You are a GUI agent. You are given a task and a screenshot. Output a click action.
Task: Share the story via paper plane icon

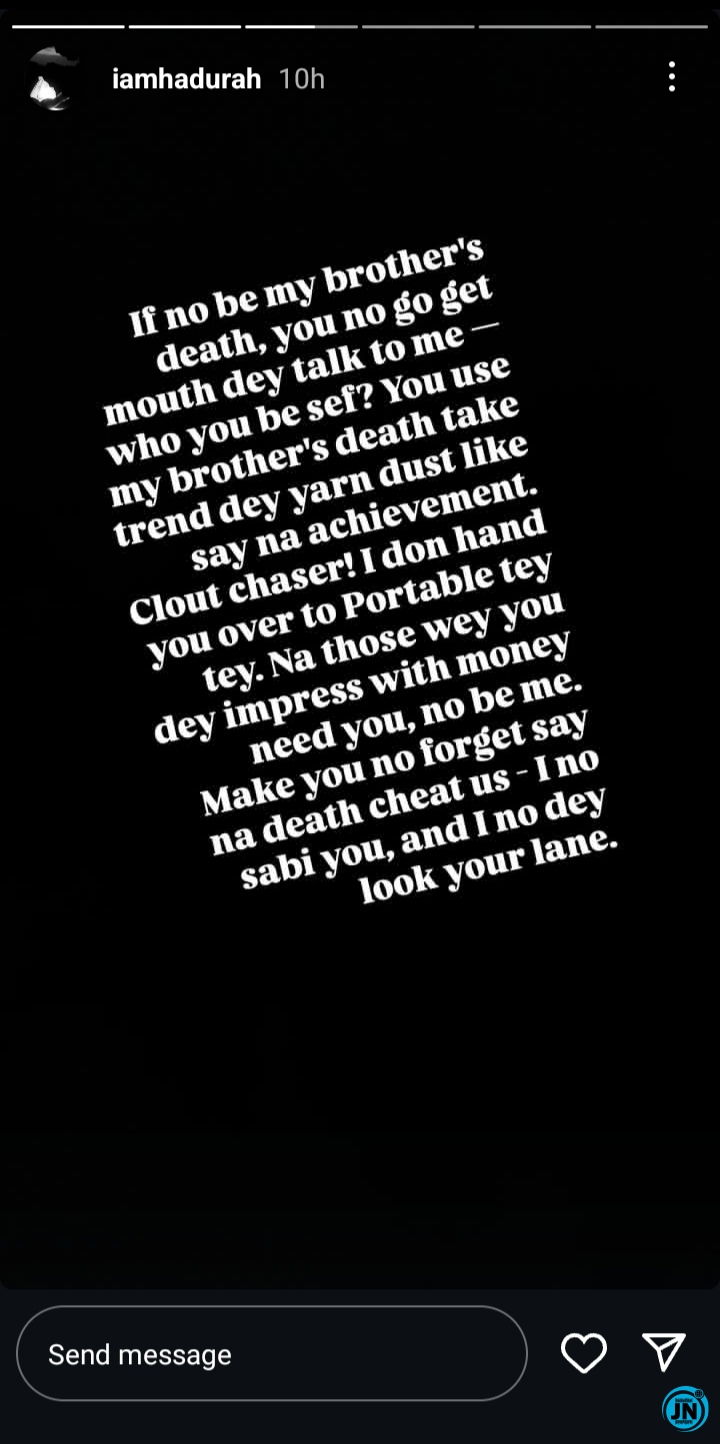[x=664, y=1352]
